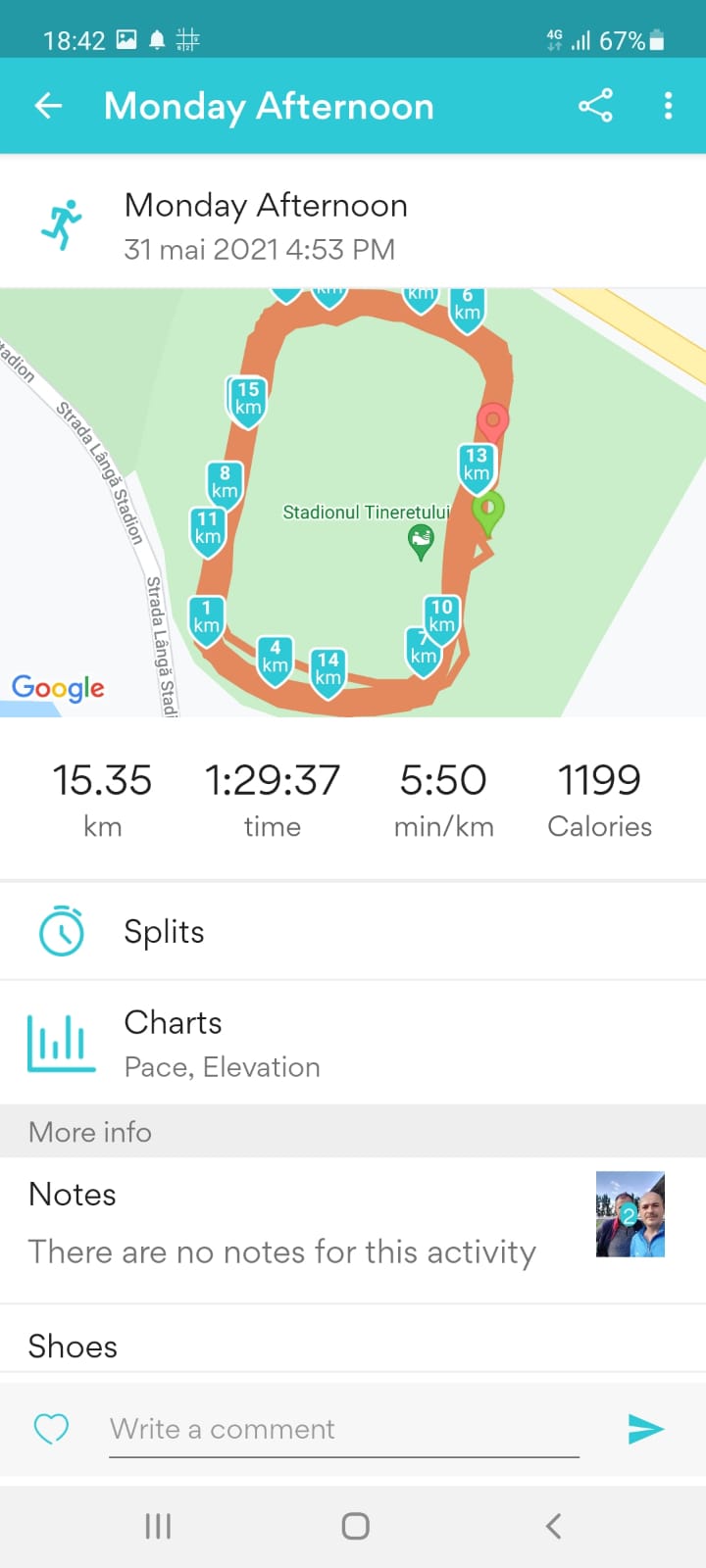The height and width of the screenshot is (1568, 706).
Task: Open the activity photo thumbnail
Action: click(x=630, y=1214)
